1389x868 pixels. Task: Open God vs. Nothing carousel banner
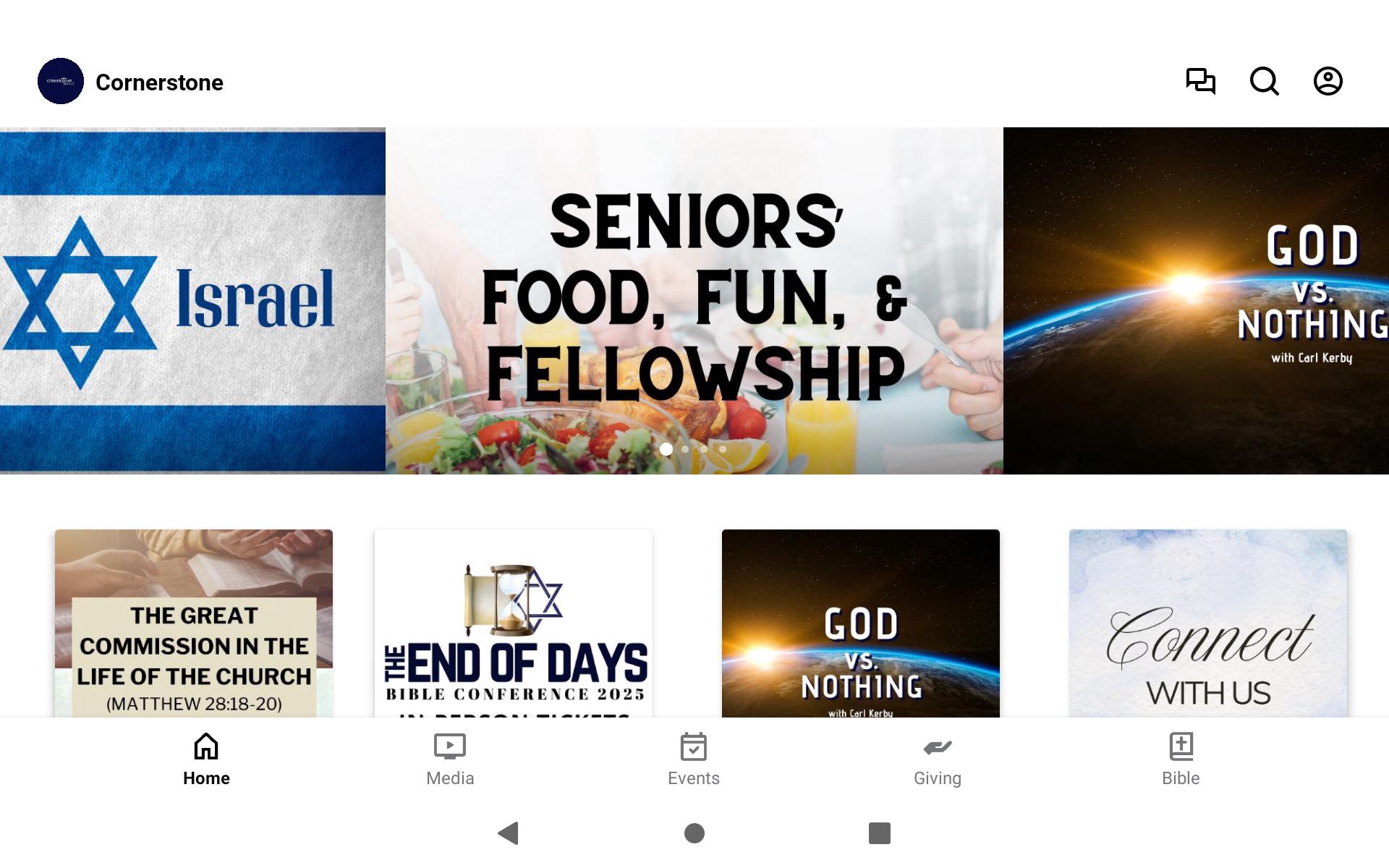pyautogui.click(x=1196, y=300)
